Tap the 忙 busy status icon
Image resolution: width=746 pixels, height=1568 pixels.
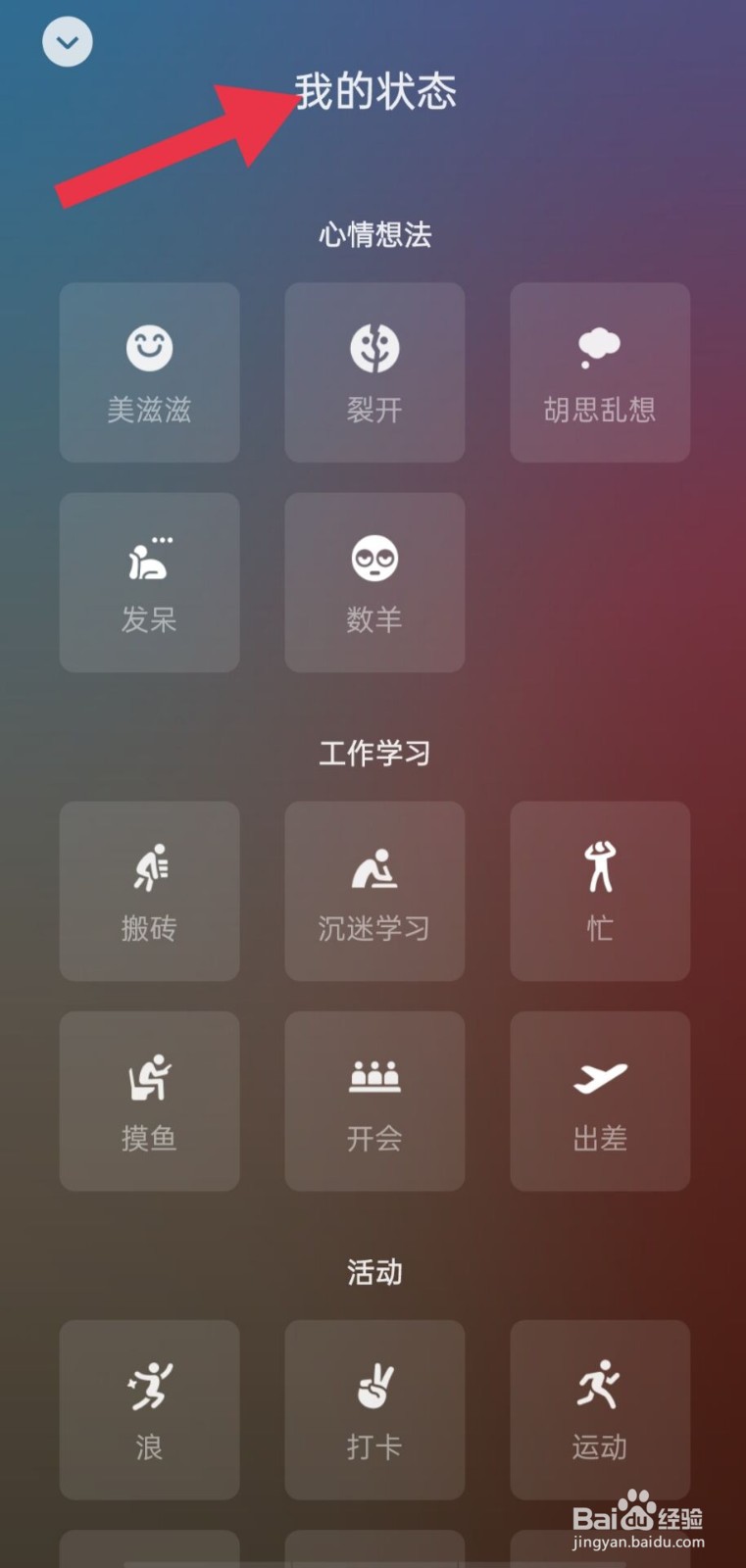[x=599, y=891]
